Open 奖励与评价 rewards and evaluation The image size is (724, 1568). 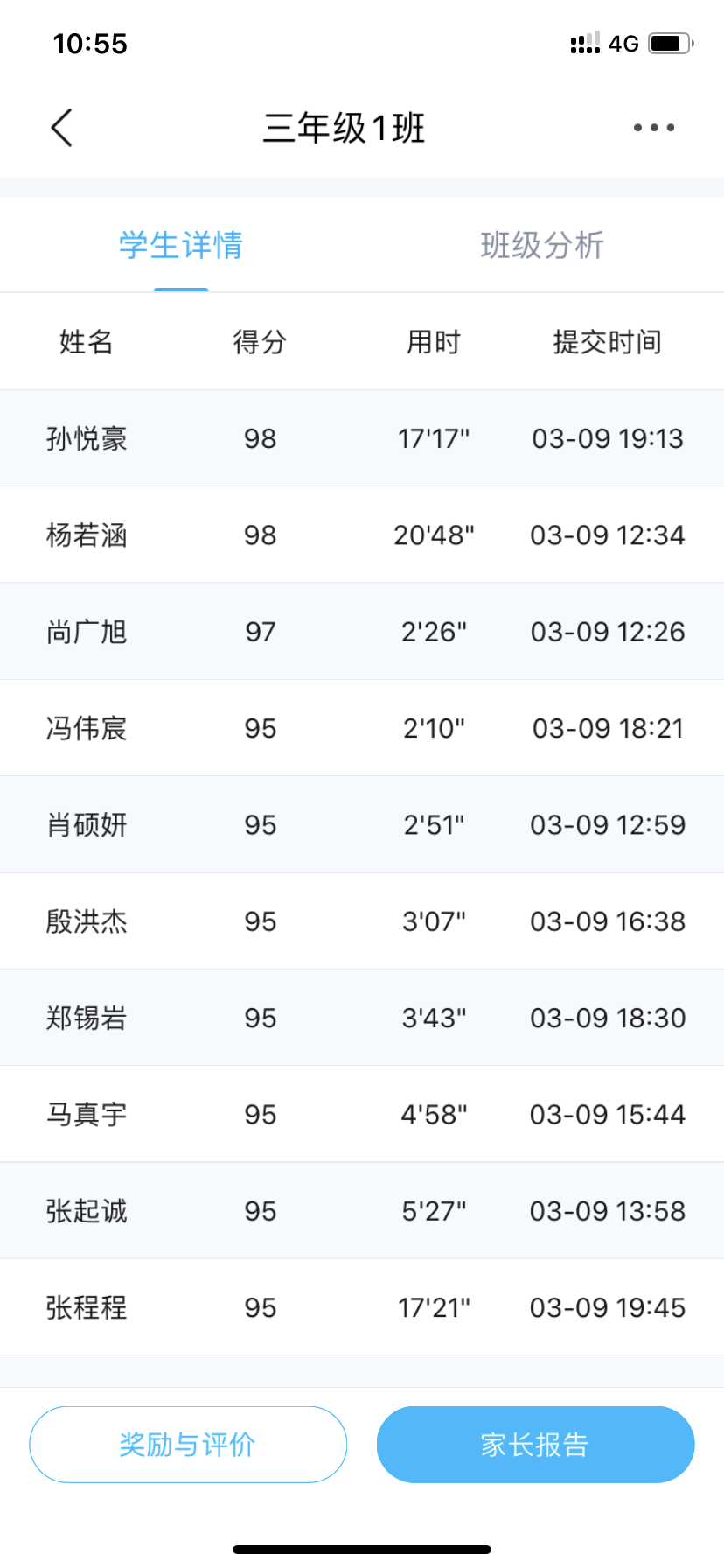click(x=188, y=1445)
